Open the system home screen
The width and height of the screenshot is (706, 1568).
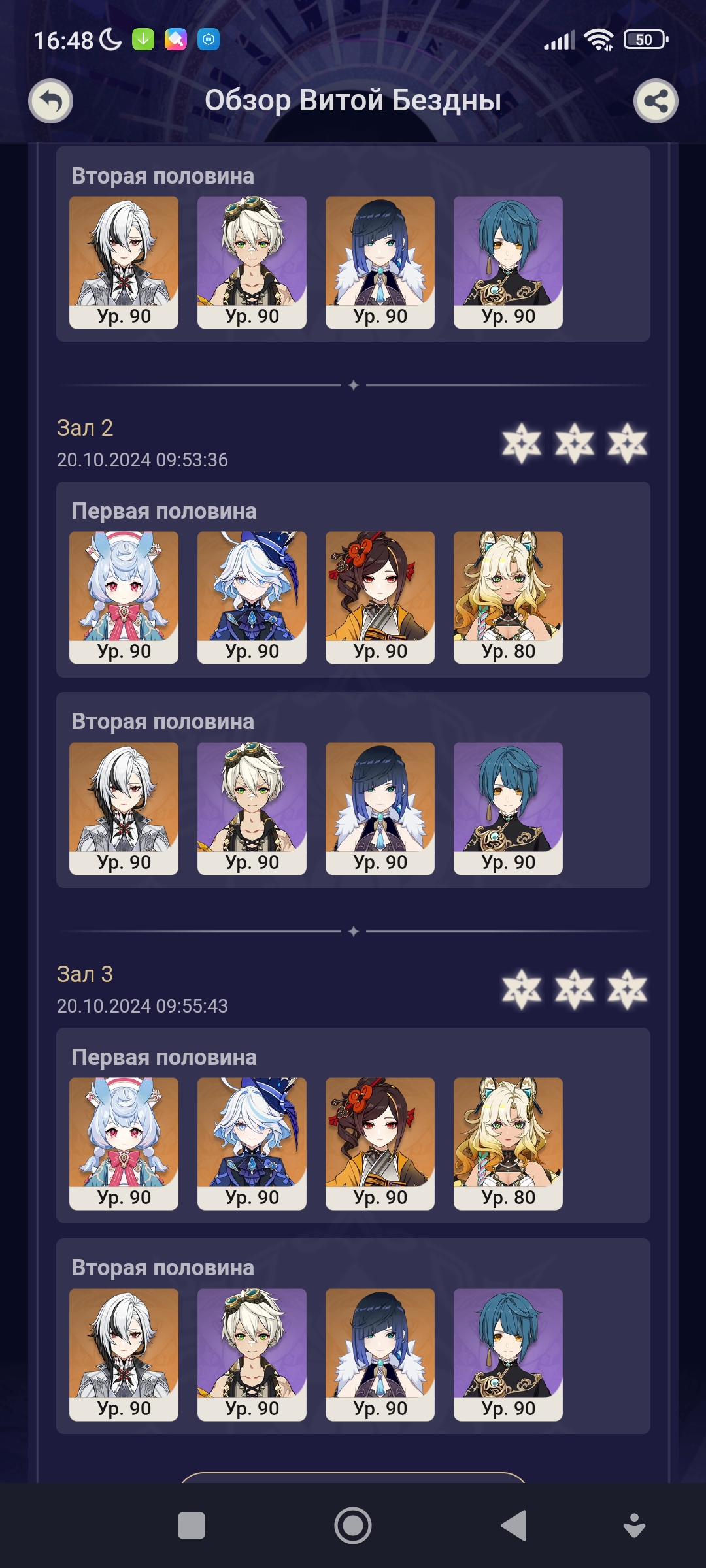(353, 1526)
